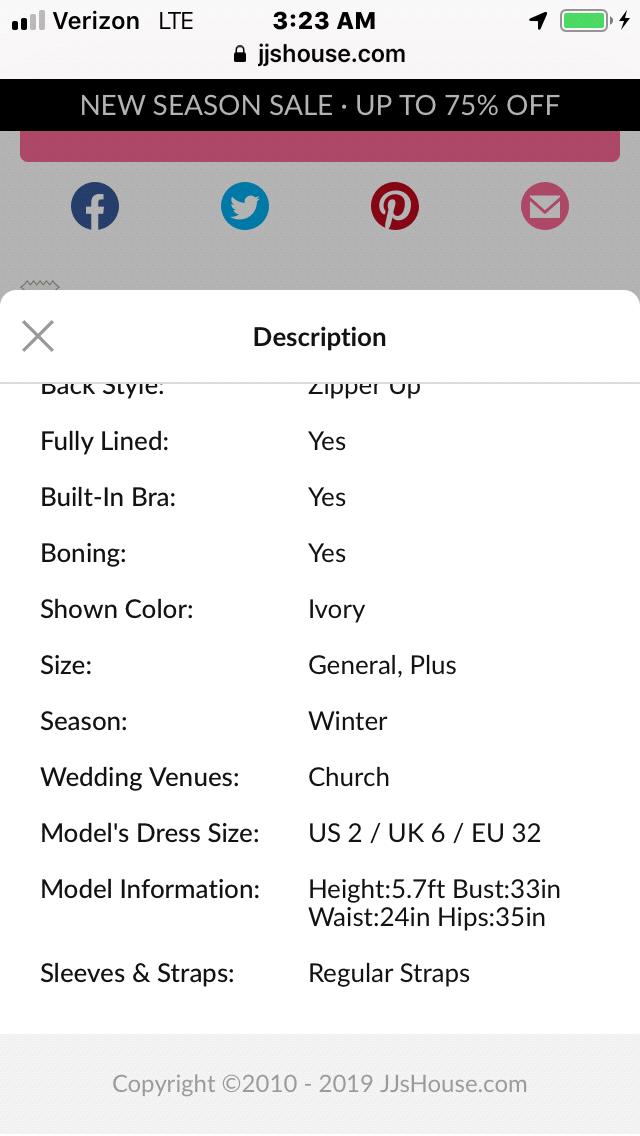The height and width of the screenshot is (1136, 640).
Task: Share on Twitter
Action: pos(245,206)
